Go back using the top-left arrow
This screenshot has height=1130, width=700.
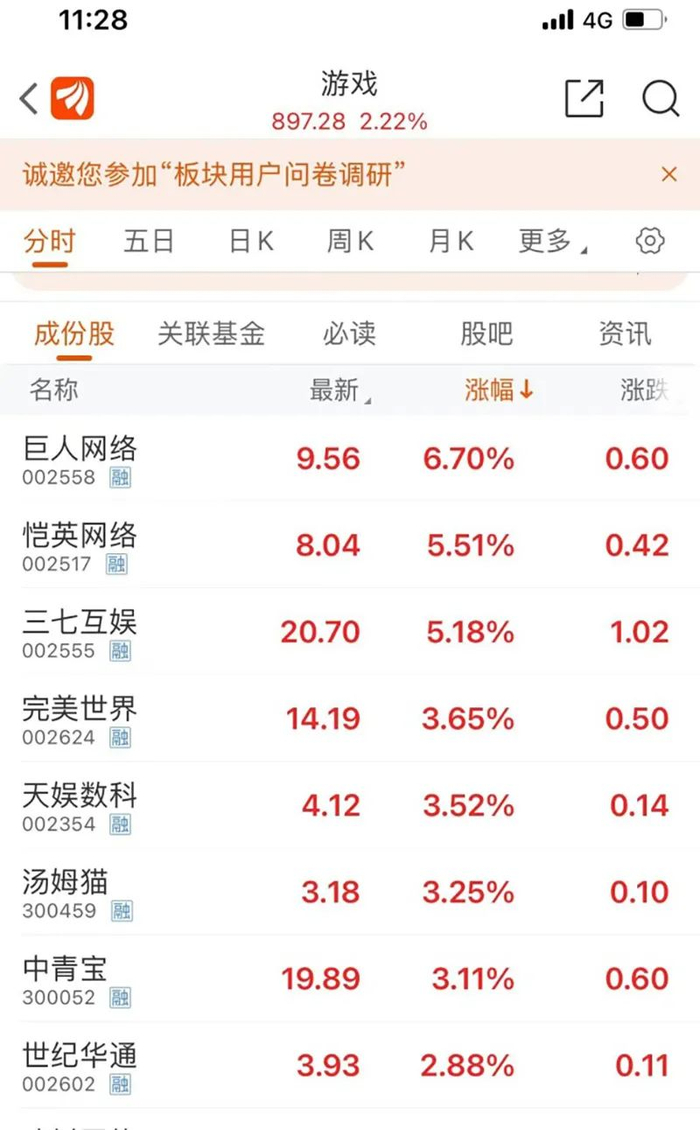[x=29, y=99]
